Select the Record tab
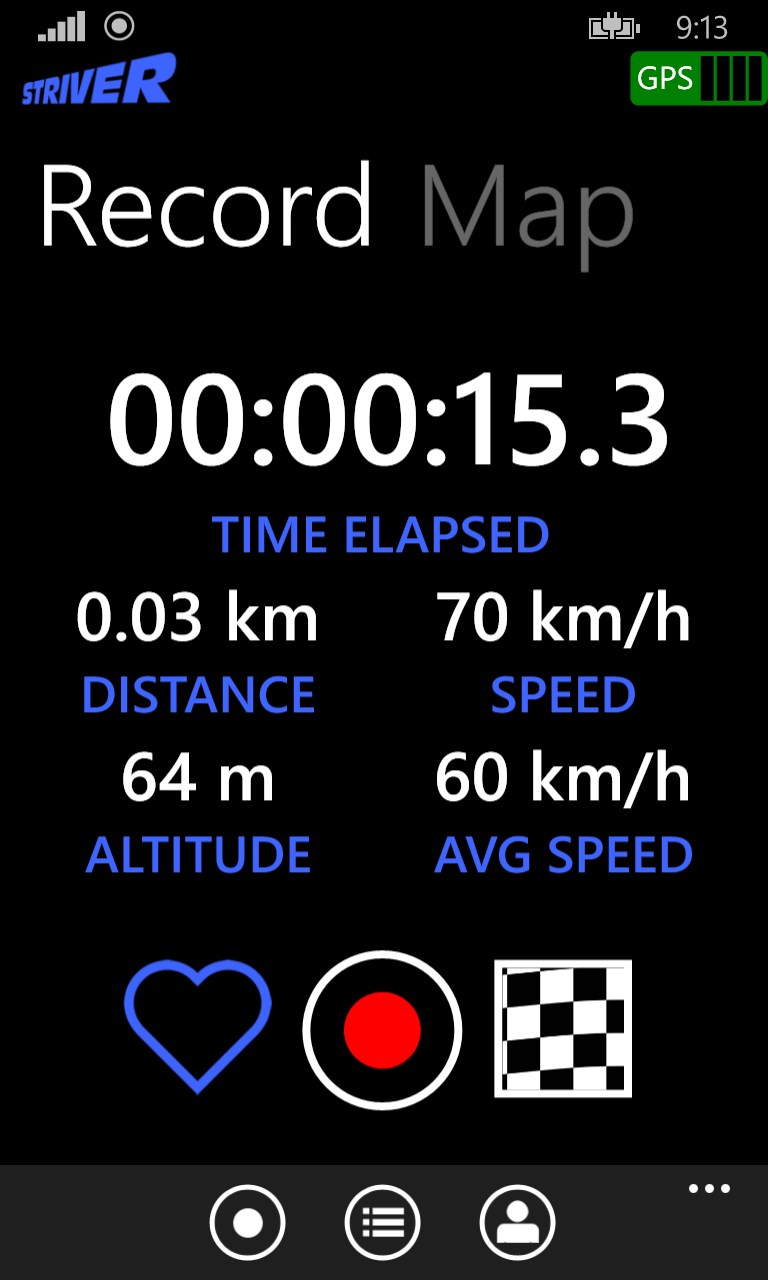Screen dimensions: 768x1280 tap(203, 207)
